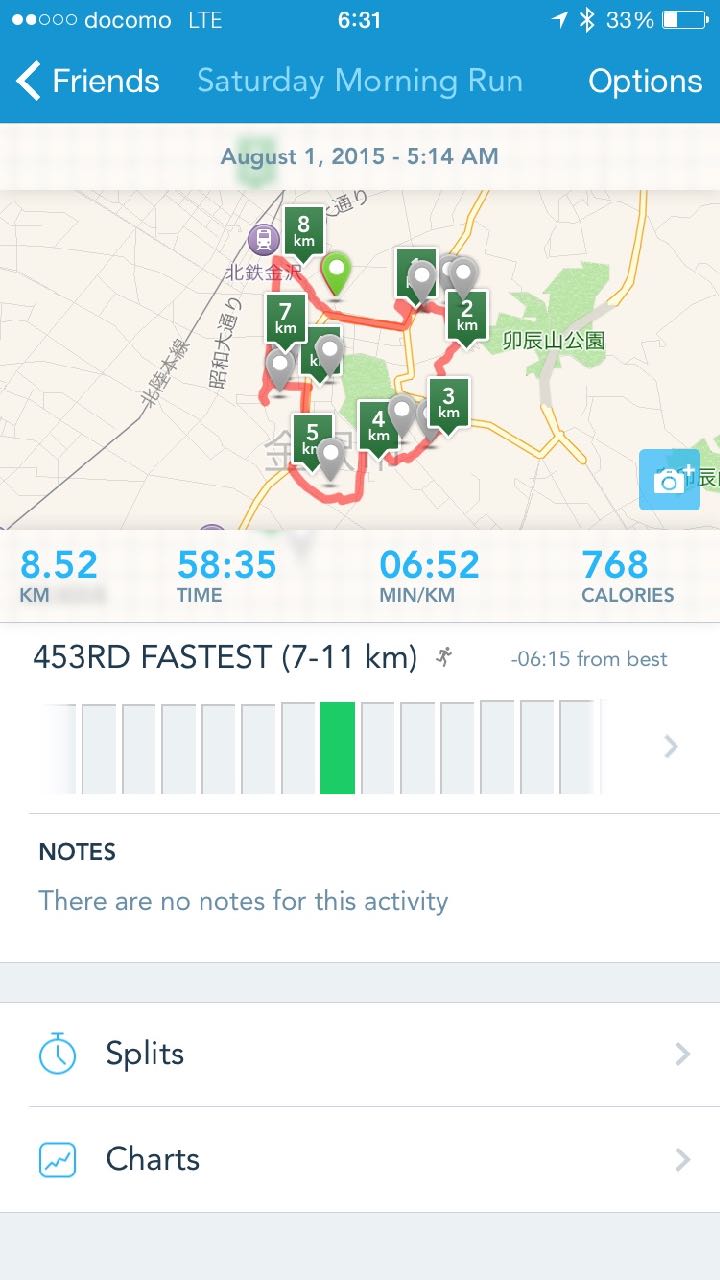Expand the fastest ranking comparison chevron
This screenshot has height=1280, width=720.
click(x=671, y=747)
